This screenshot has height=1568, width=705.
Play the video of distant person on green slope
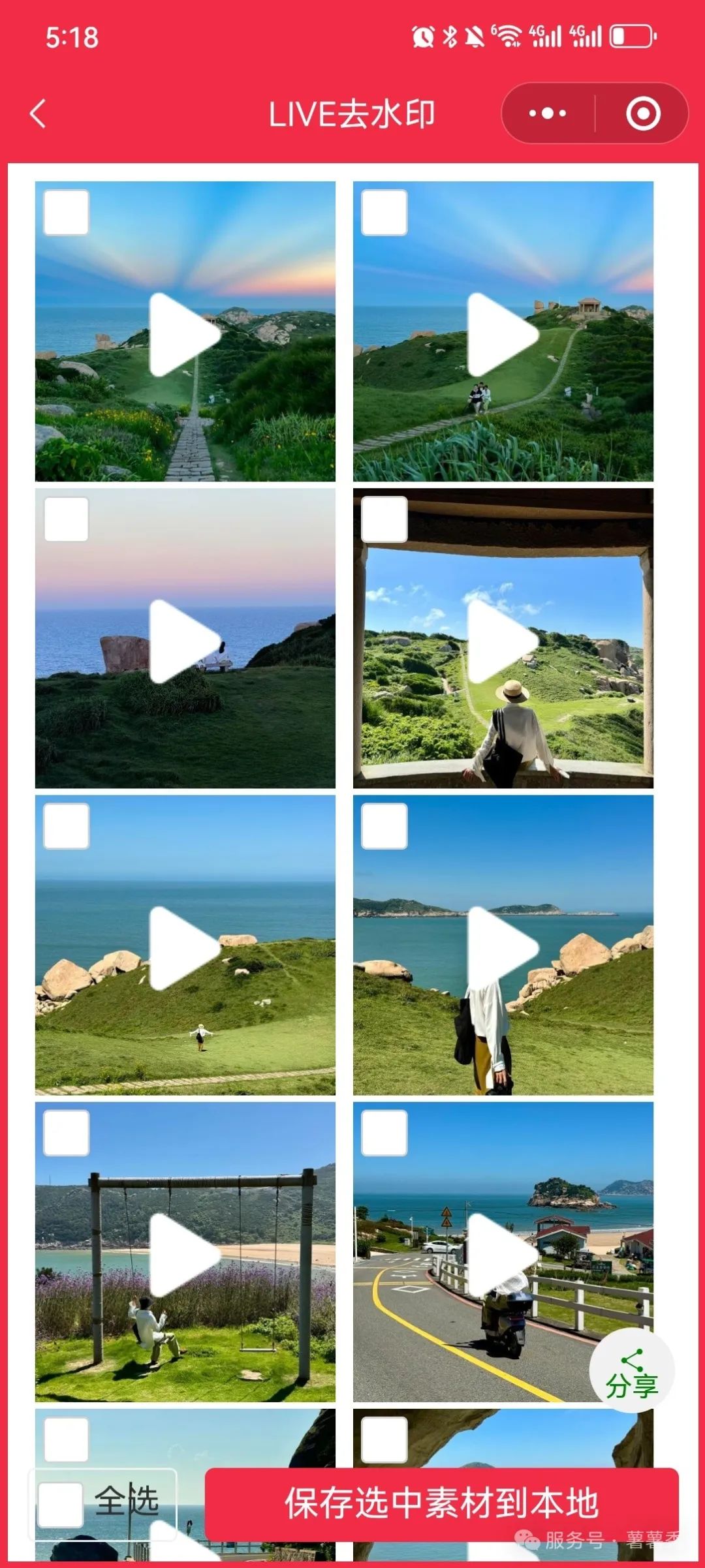click(184, 948)
